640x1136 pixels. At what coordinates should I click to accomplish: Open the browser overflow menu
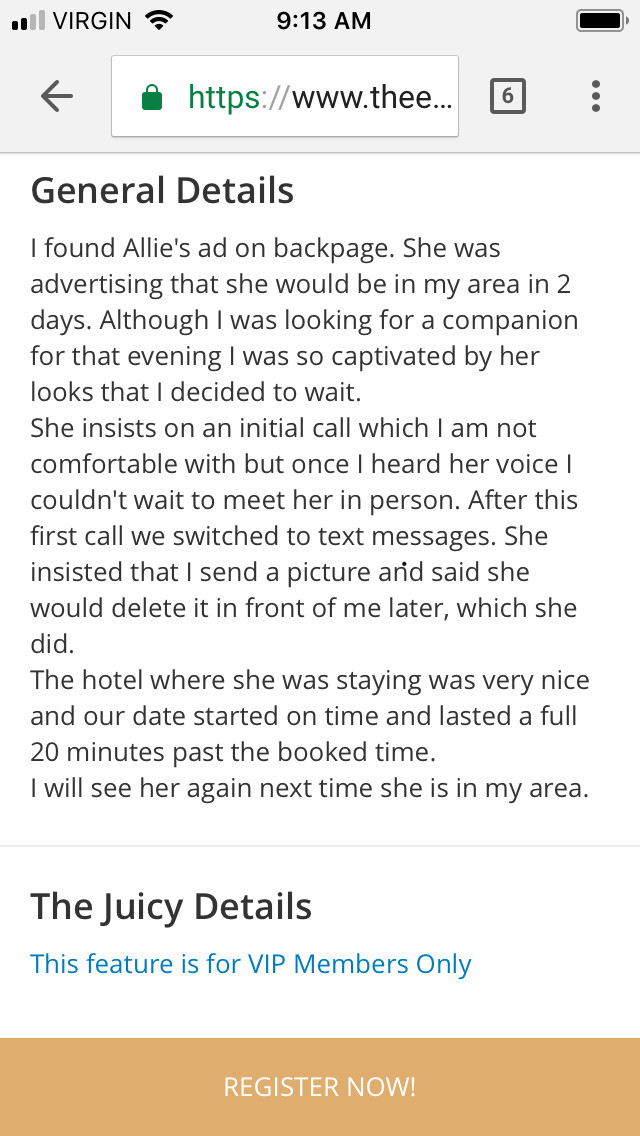[596, 96]
